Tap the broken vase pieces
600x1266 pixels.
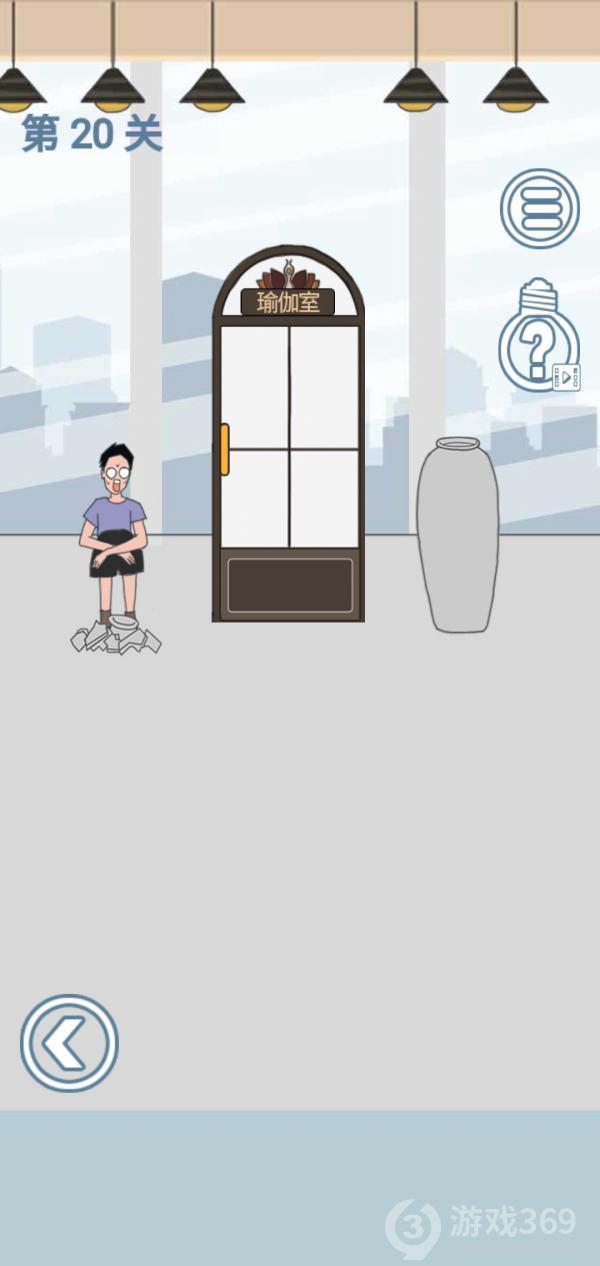[116, 637]
